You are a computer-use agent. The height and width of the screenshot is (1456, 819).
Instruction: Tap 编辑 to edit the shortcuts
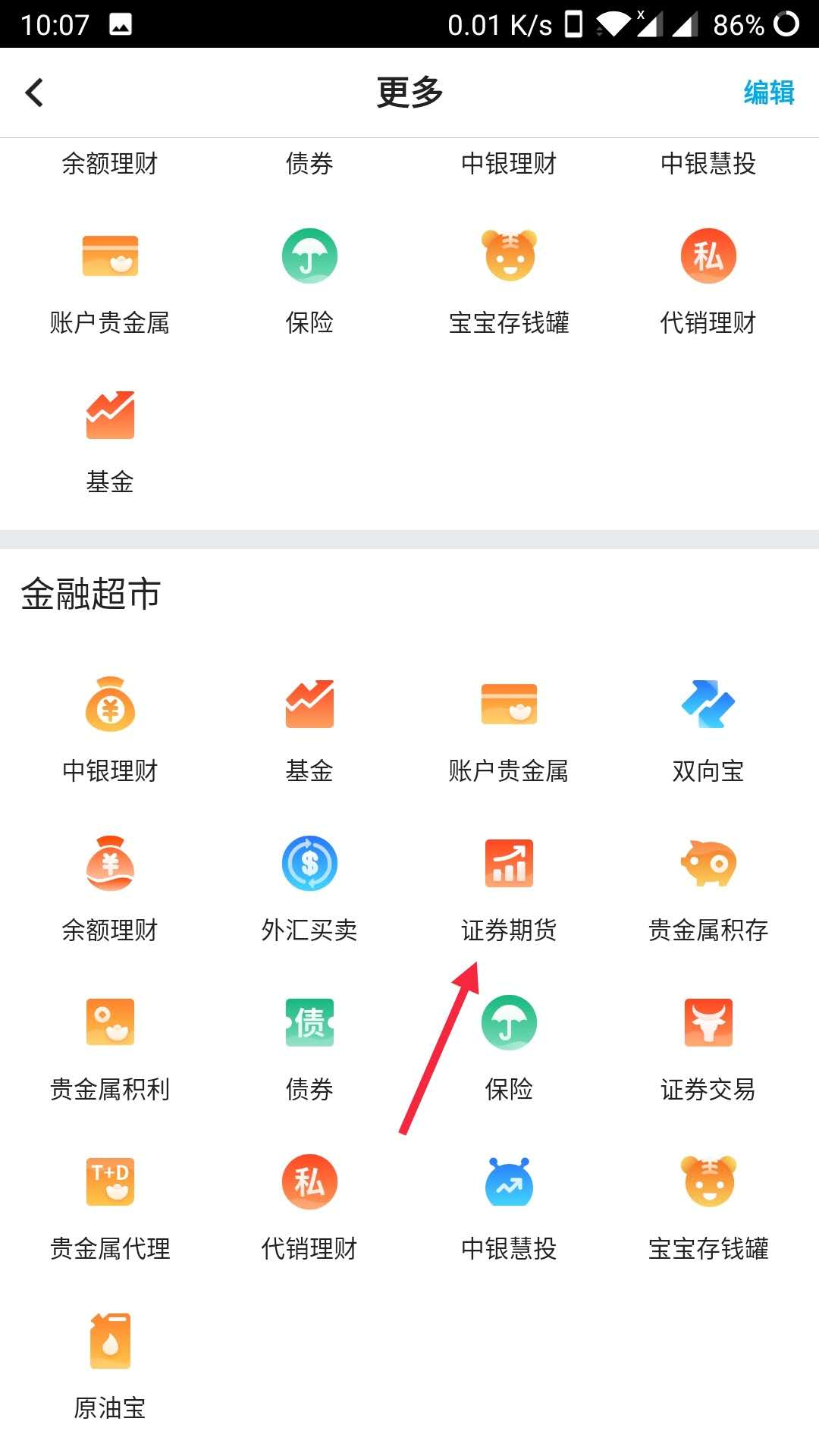pyautogui.click(x=767, y=93)
